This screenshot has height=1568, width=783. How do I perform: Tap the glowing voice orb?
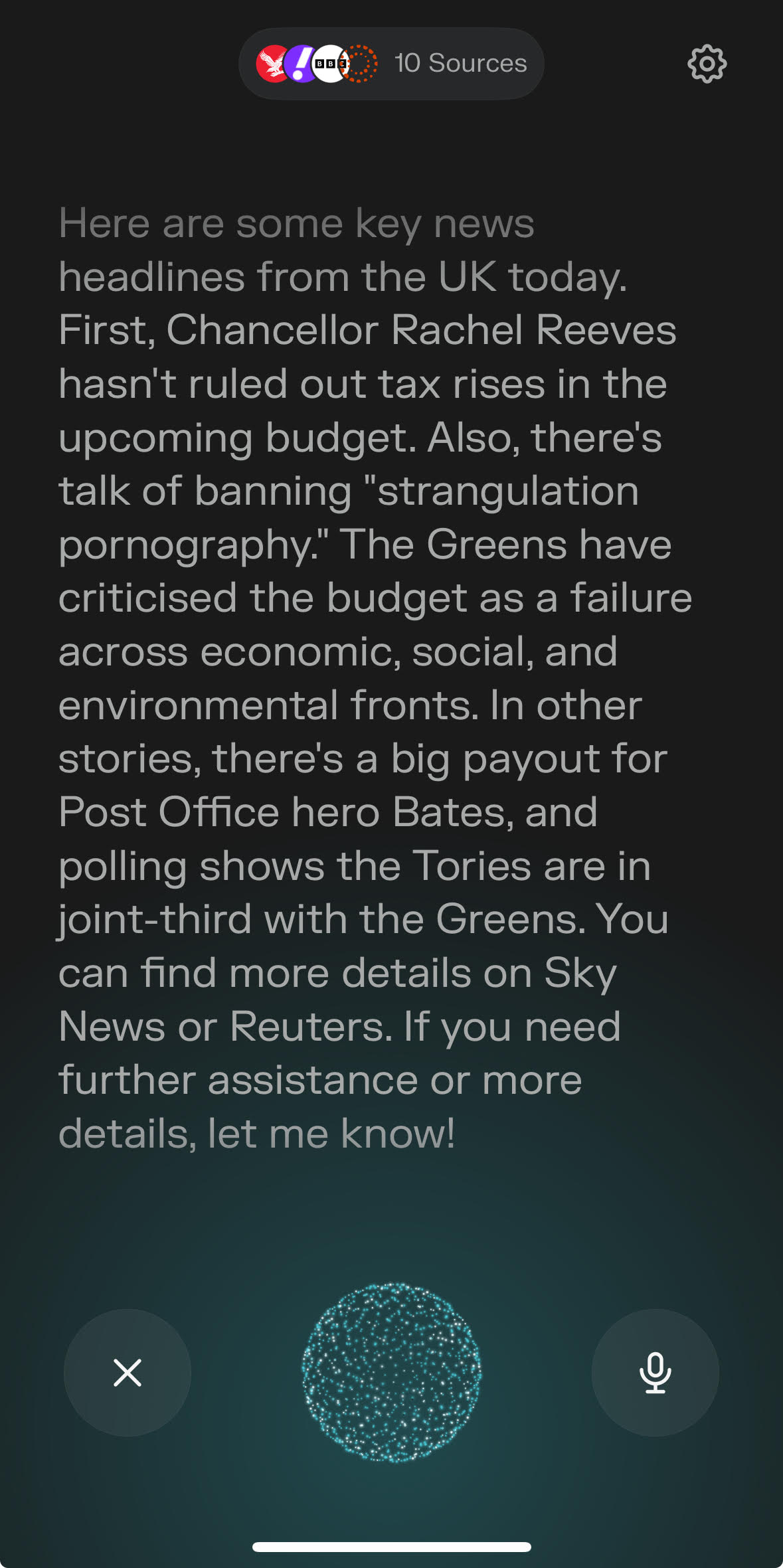391,1372
